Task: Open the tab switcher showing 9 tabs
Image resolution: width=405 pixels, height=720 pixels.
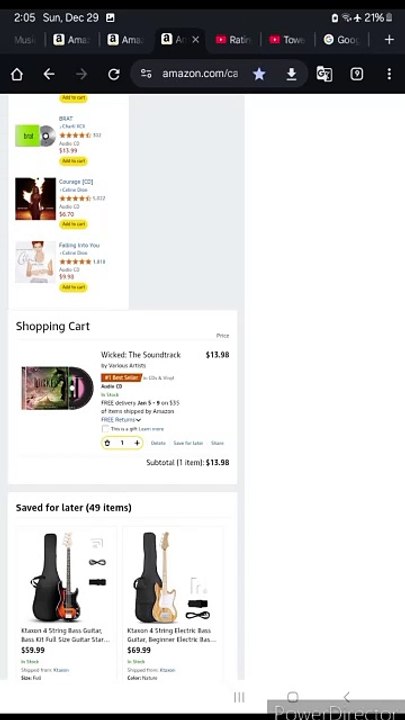Action: pyautogui.click(x=357, y=74)
